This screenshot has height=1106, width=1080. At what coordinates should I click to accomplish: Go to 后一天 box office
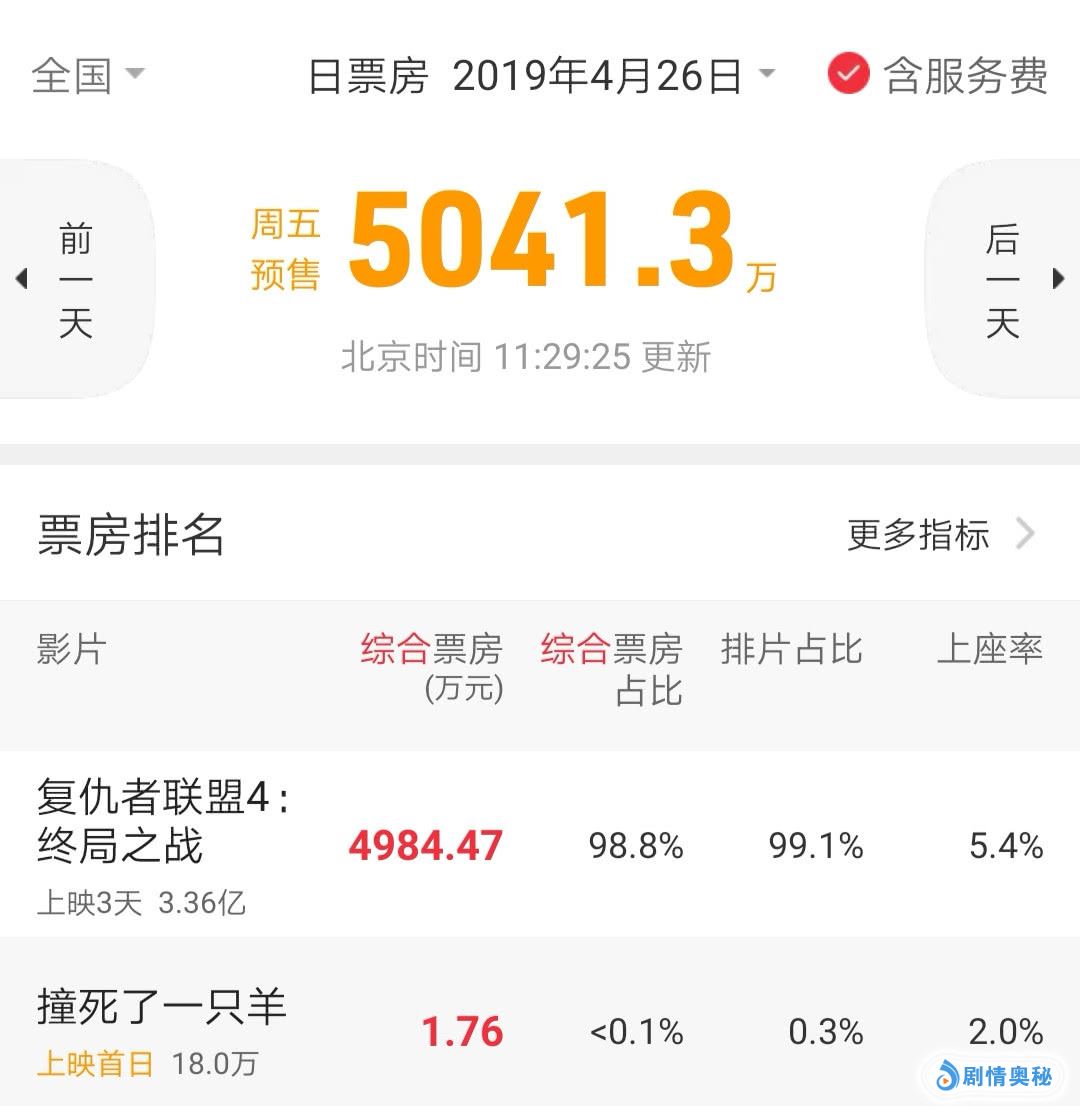coord(1003,280)
